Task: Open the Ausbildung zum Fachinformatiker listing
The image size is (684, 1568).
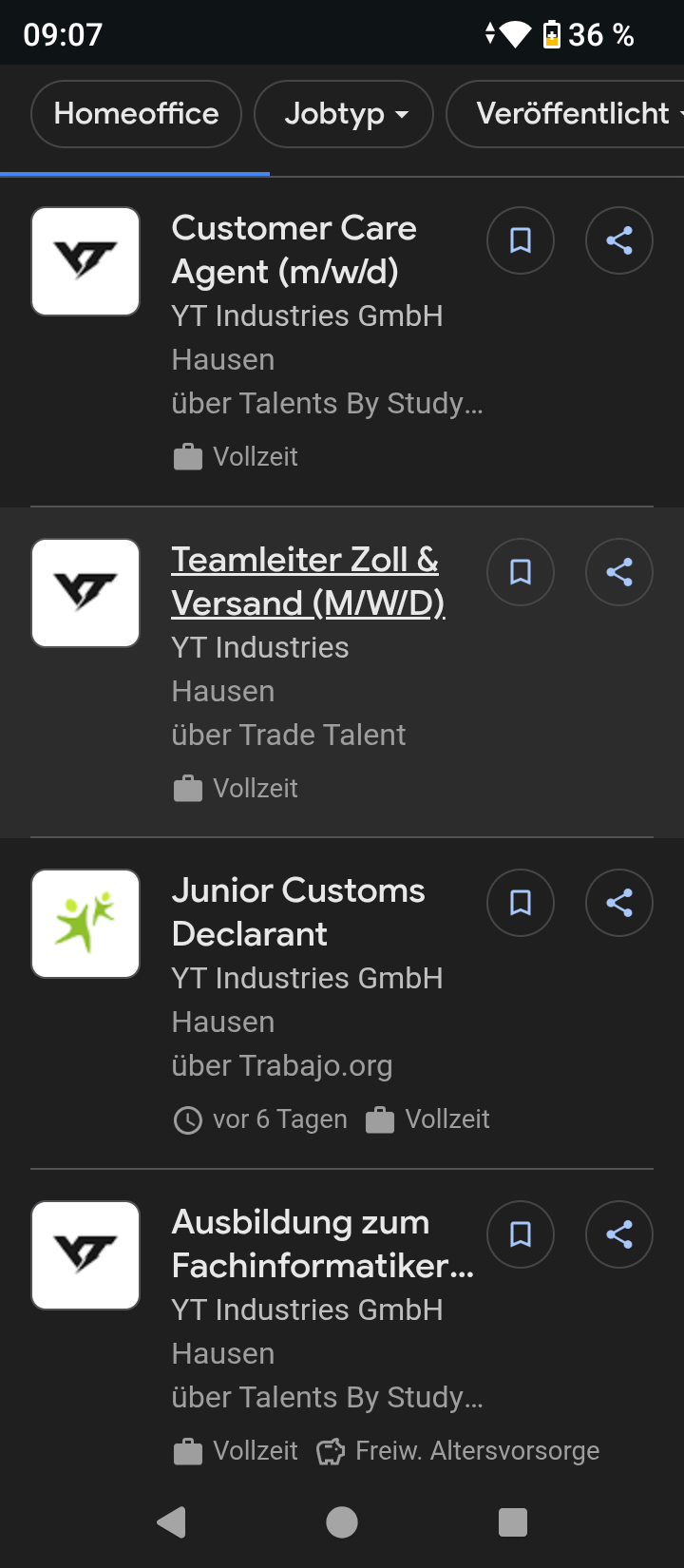Action: coord(321,1244)
